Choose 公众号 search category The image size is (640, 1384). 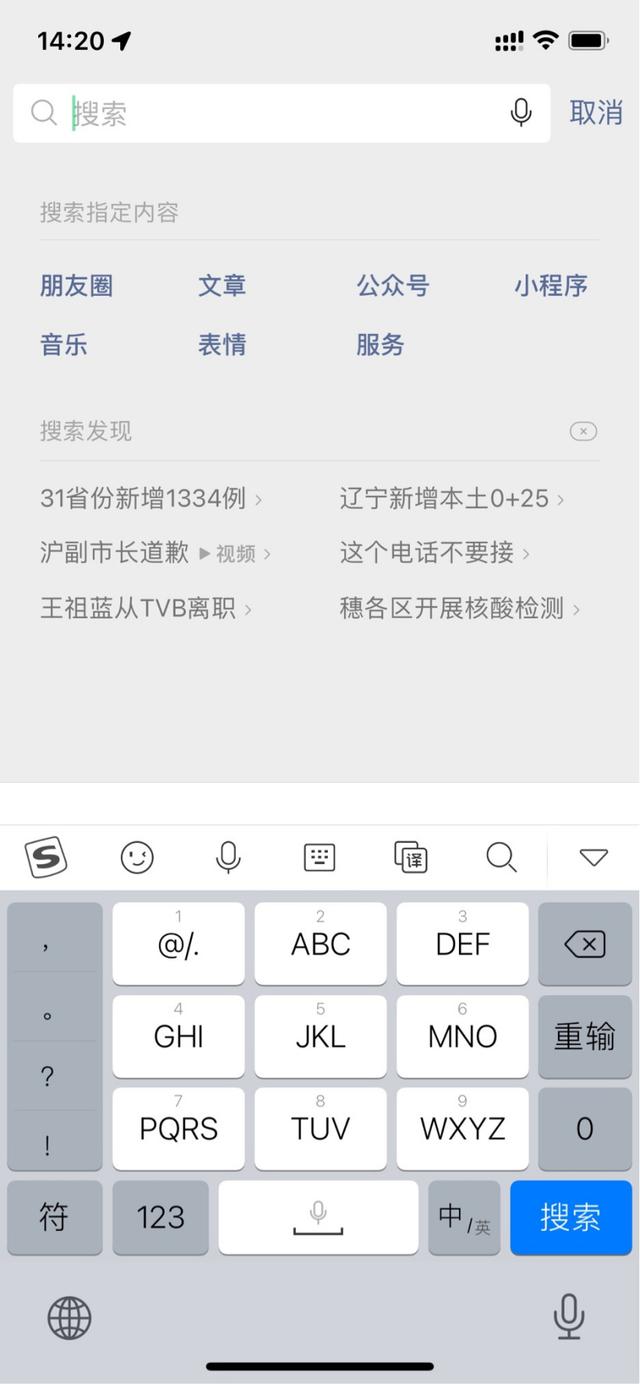tap(393, 286)
